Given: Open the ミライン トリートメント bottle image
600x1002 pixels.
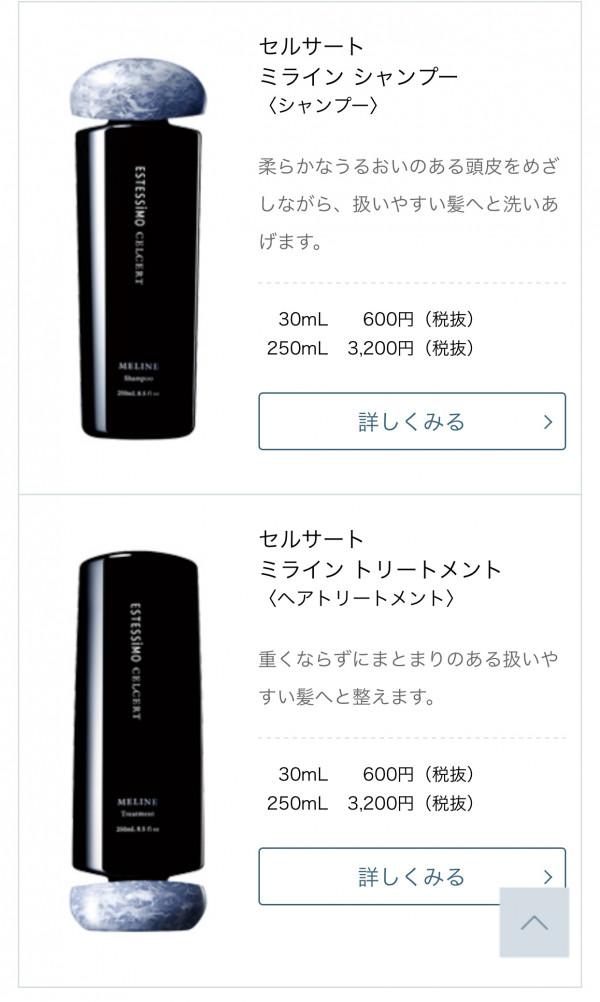Looking at the screenshot, I should point(137,740).
